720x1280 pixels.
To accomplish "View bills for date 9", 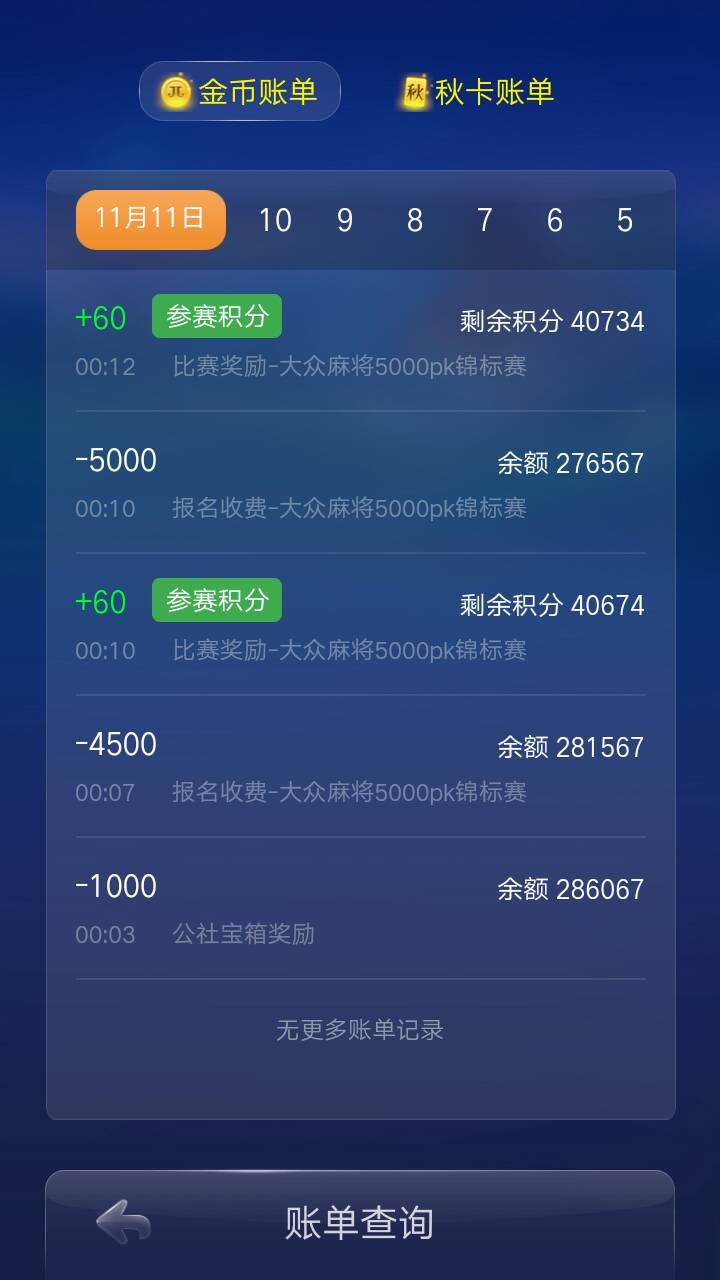I will tap(344, 221).
